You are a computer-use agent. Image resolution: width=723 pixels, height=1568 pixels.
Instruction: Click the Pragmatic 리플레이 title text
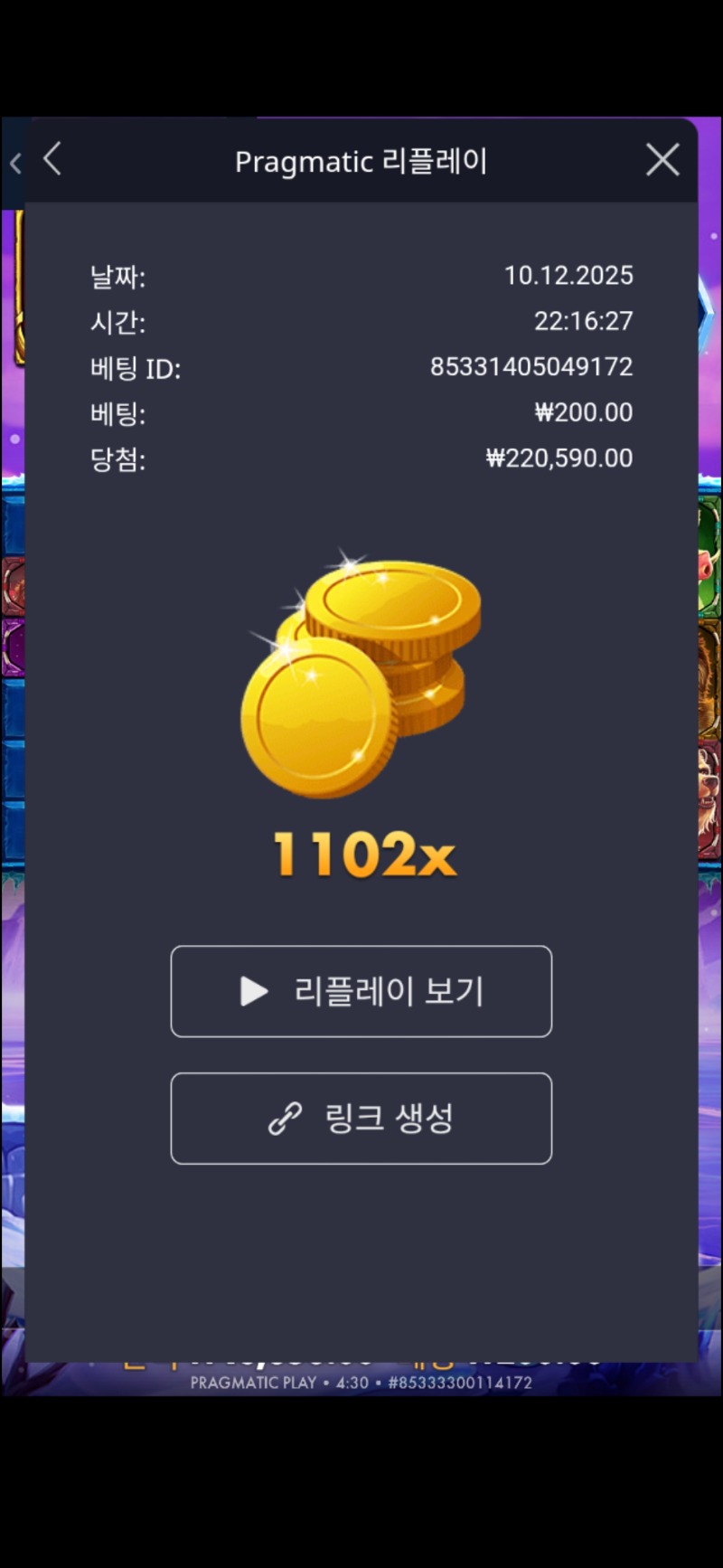pyautogui.click(x=361, y=161)
